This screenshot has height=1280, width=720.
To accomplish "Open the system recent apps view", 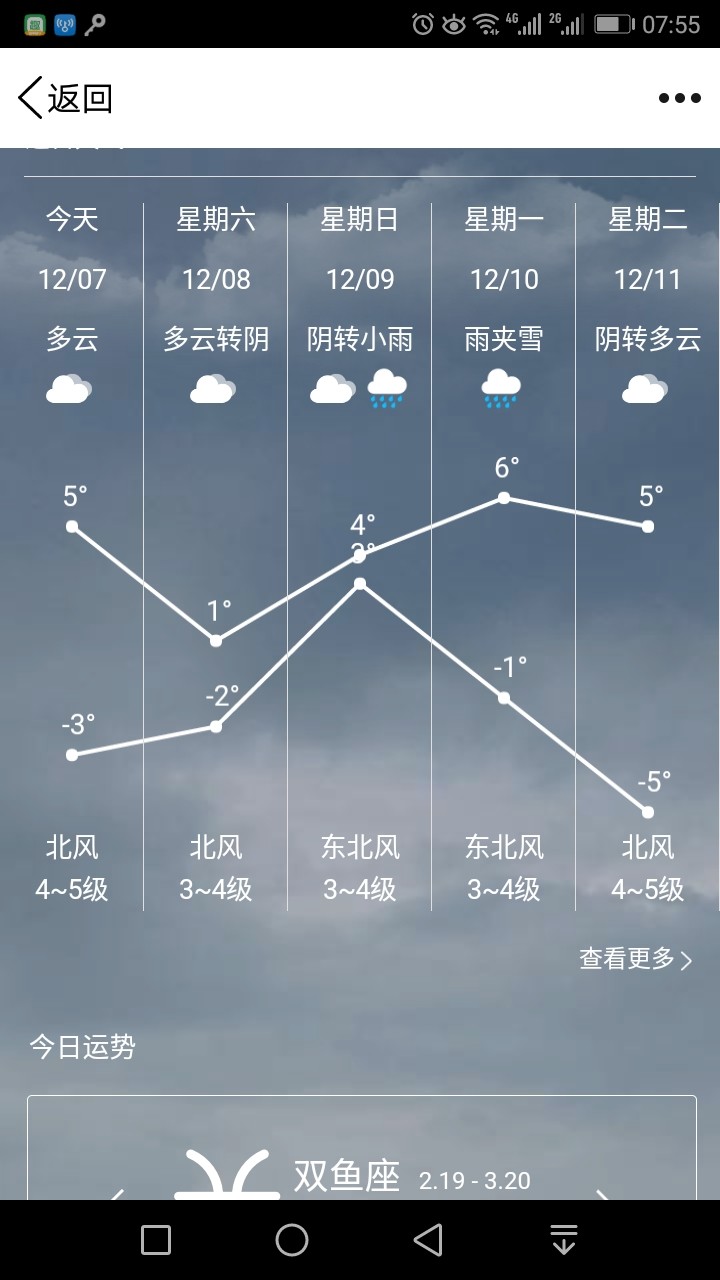I will (x=156, y=1240).
